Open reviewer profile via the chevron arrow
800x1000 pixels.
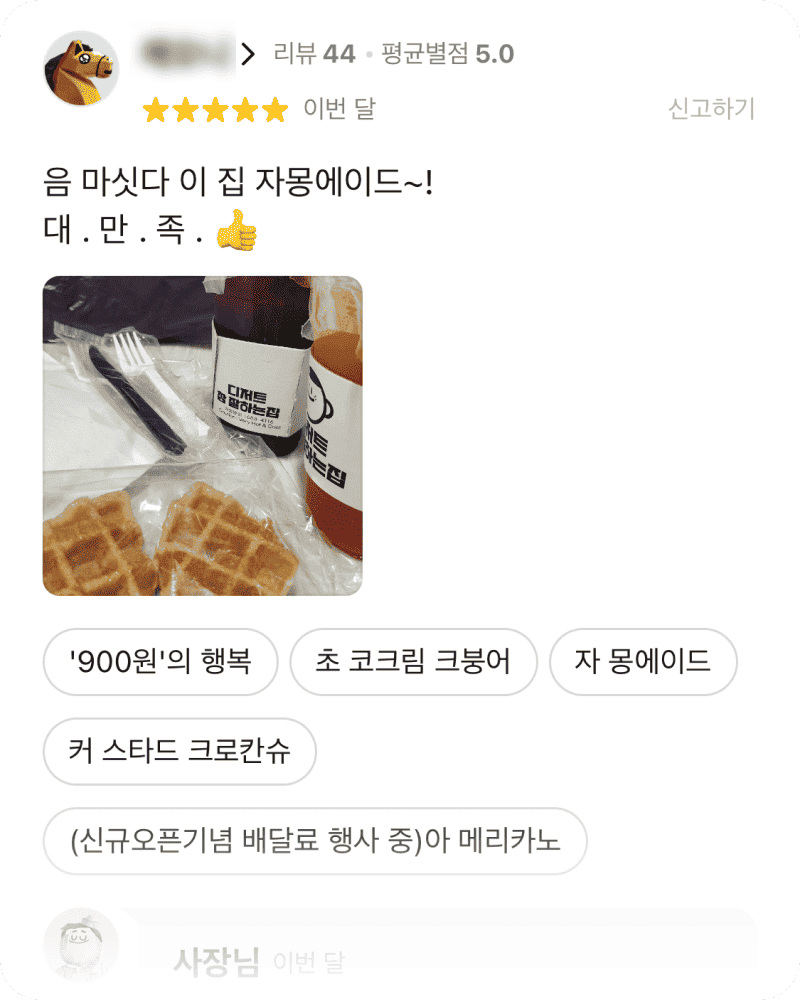[249, 54]
